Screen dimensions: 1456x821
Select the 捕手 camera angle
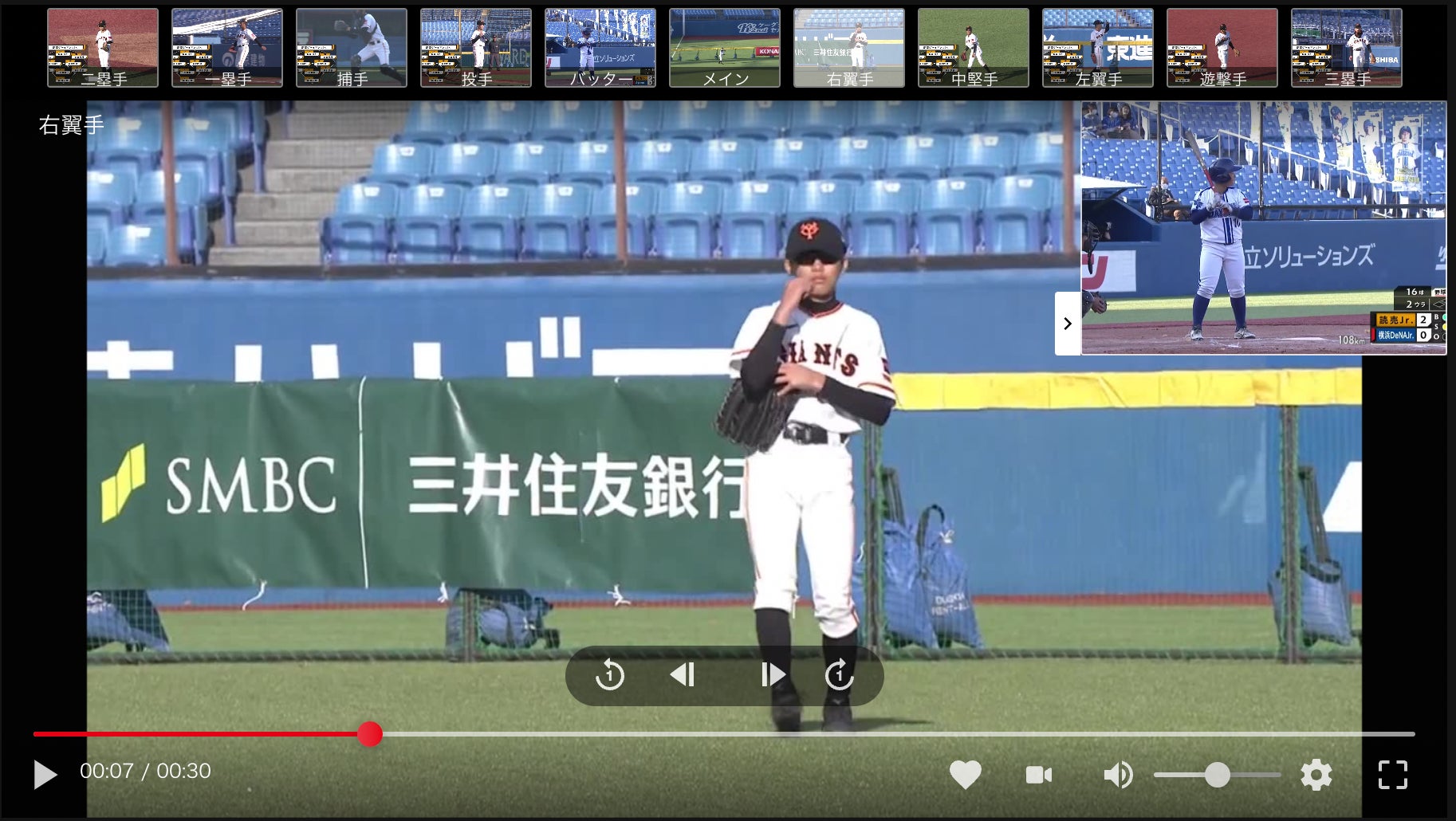[352, 48]
